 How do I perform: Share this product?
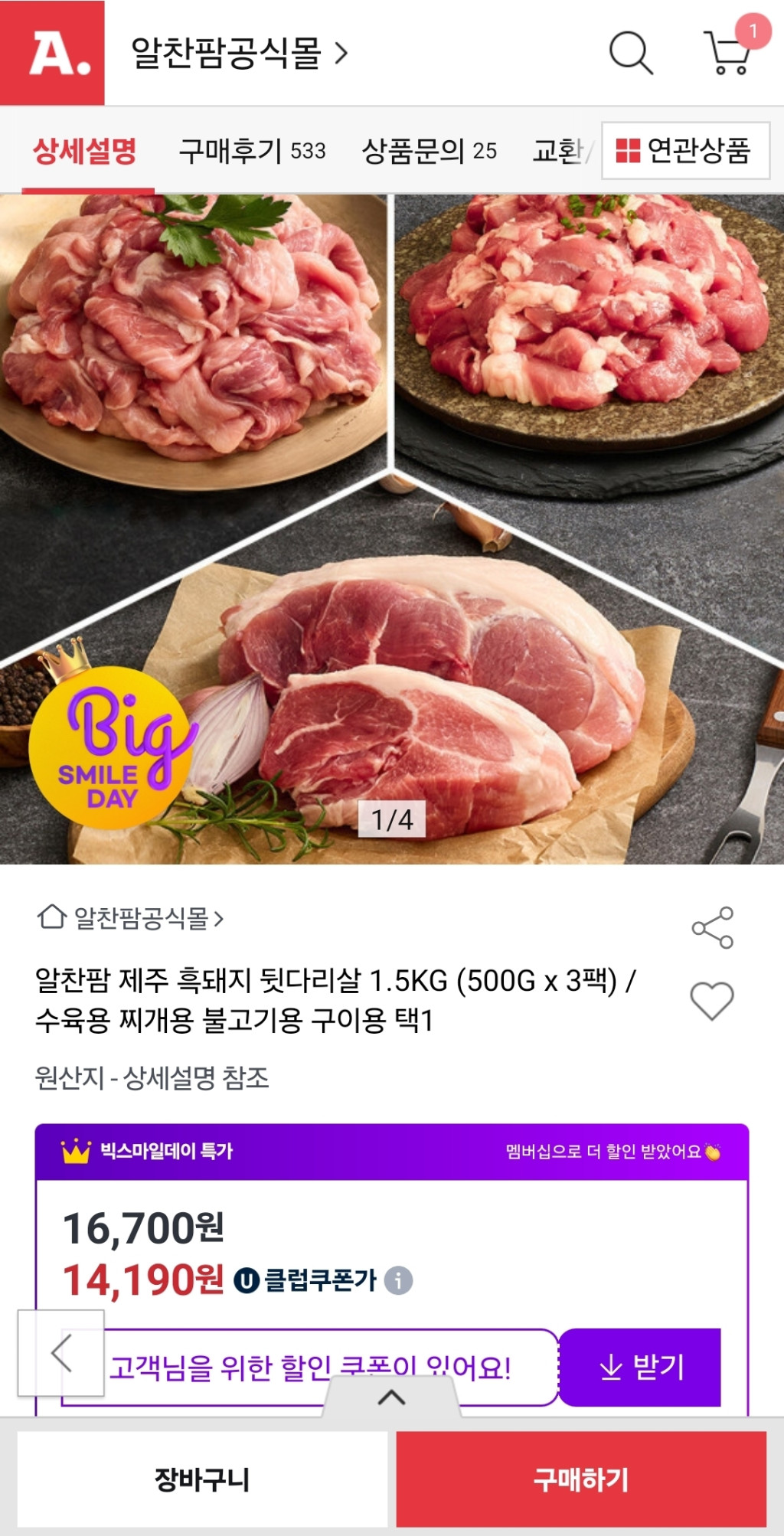(712, 928)
